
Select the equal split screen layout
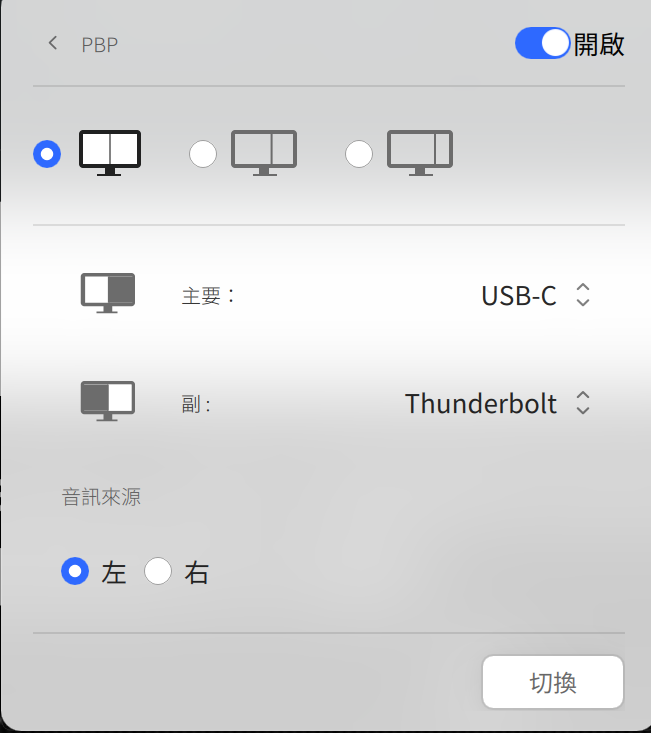click(47, 153)
